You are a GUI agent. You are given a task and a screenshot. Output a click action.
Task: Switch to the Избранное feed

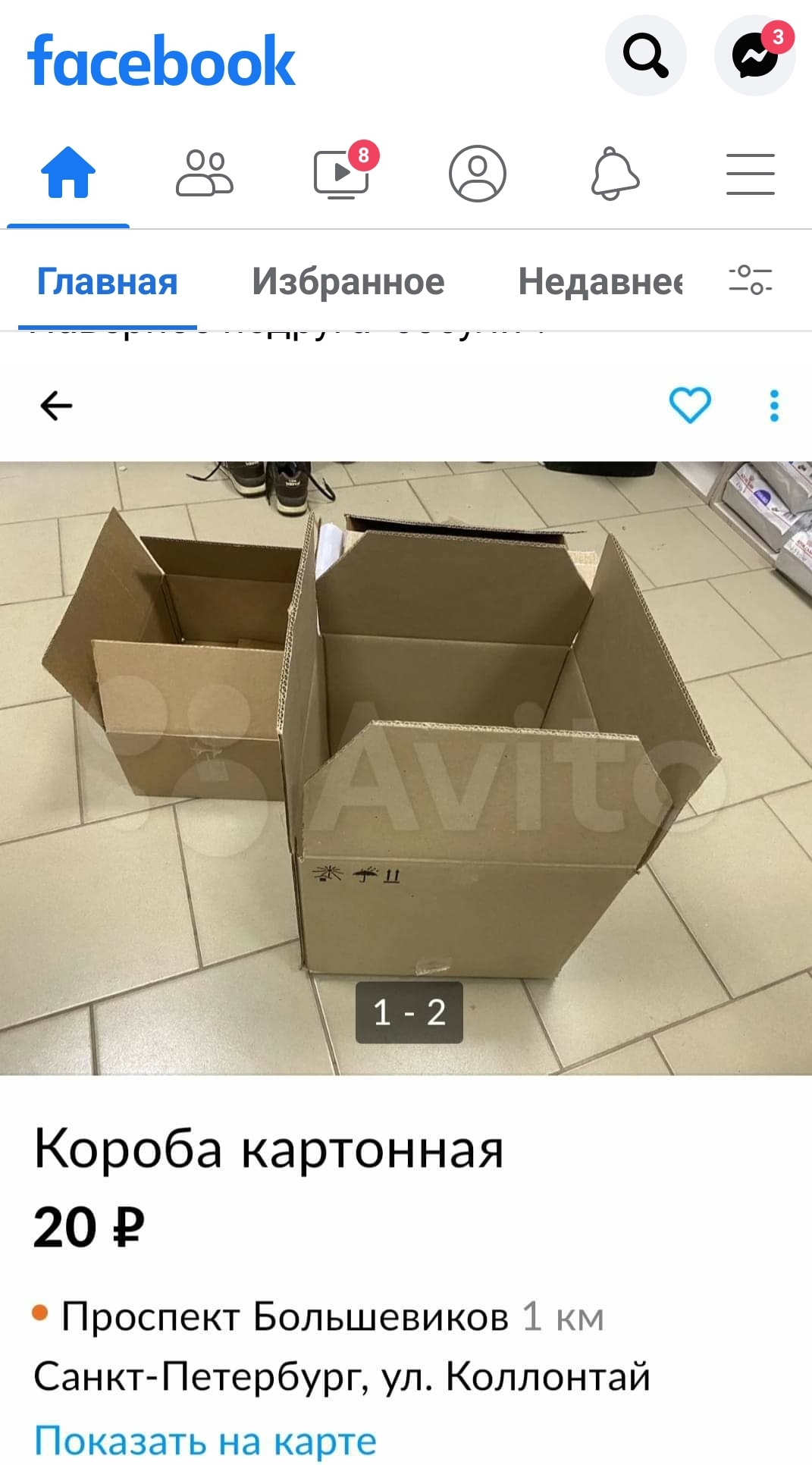coord(348,281)
